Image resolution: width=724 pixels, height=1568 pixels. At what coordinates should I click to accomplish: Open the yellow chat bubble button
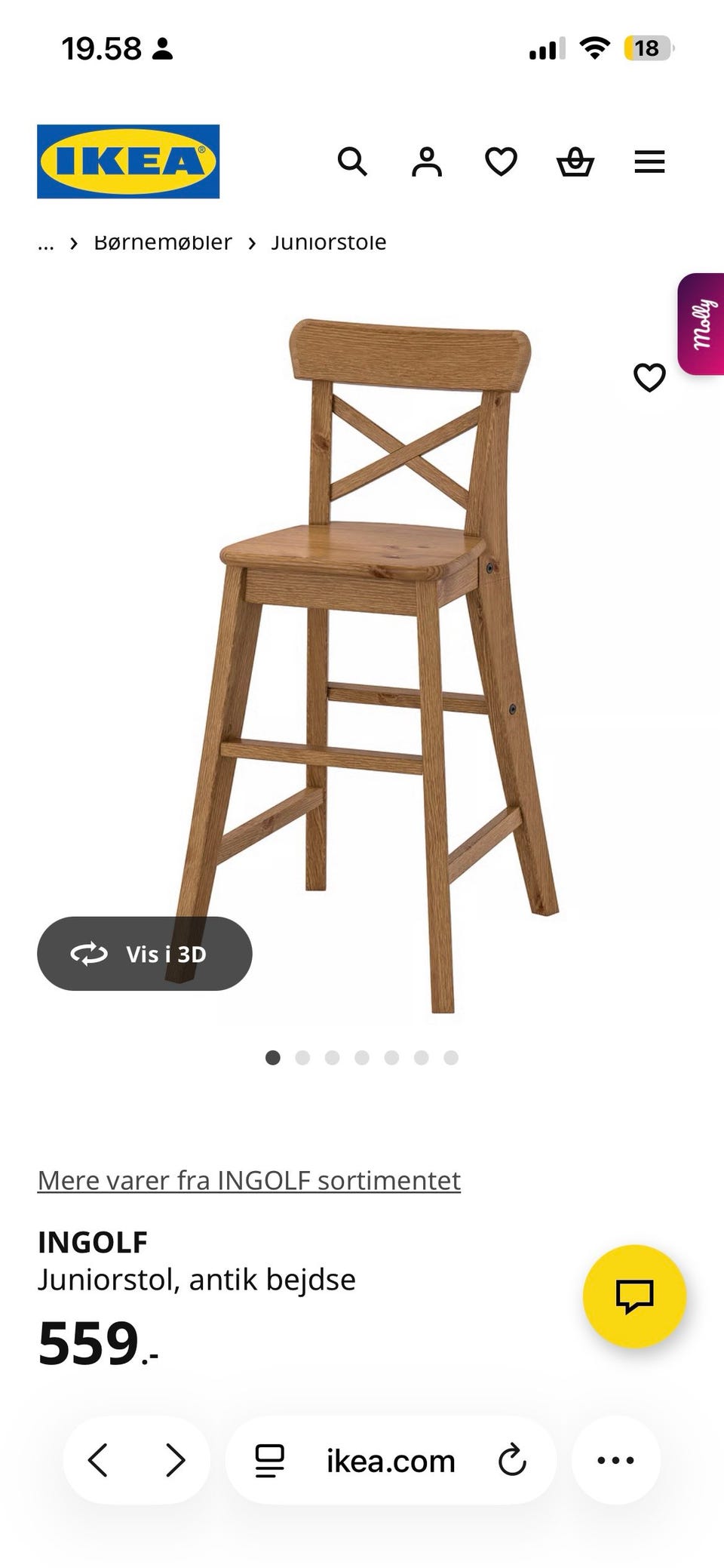[634, 1296]
